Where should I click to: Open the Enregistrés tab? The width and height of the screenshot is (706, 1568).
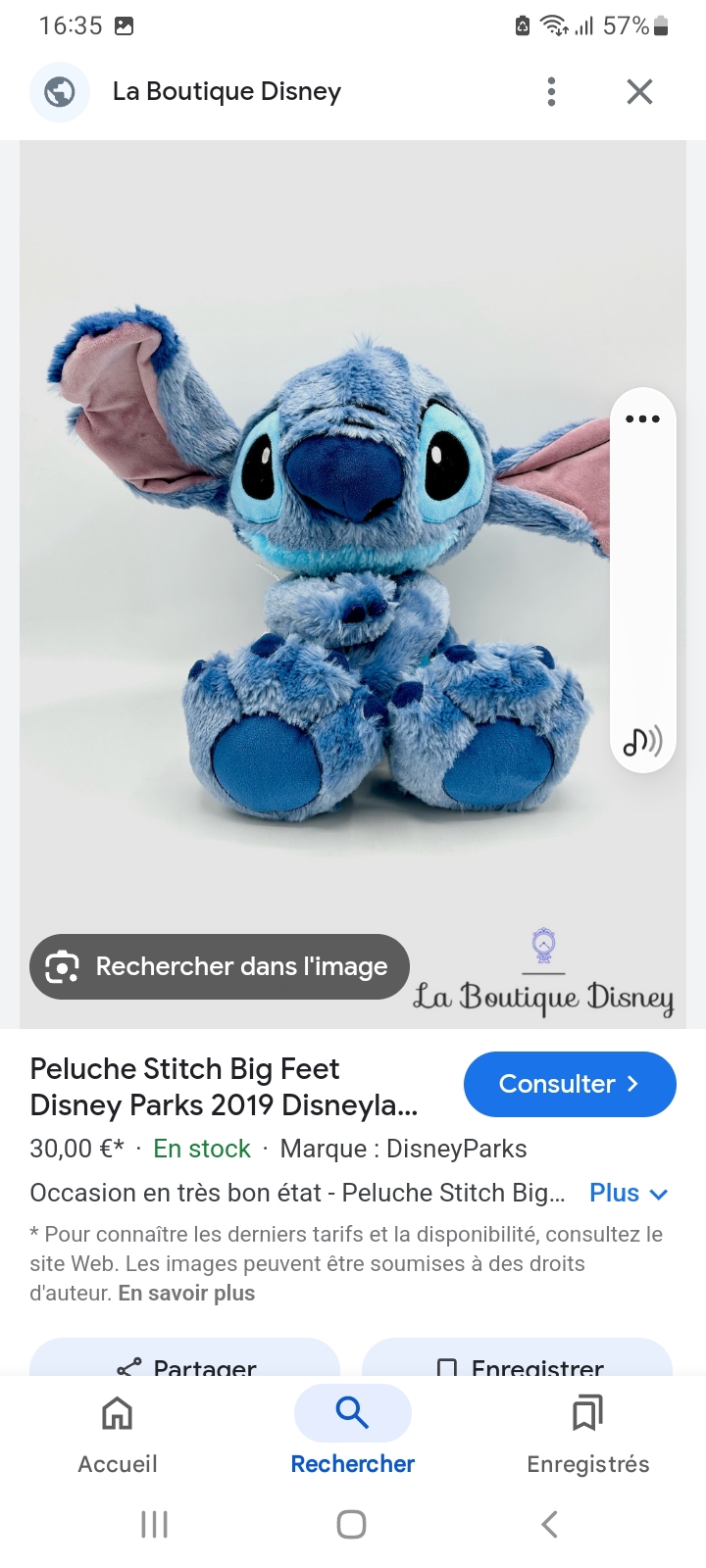click(x=587, y=1434)
